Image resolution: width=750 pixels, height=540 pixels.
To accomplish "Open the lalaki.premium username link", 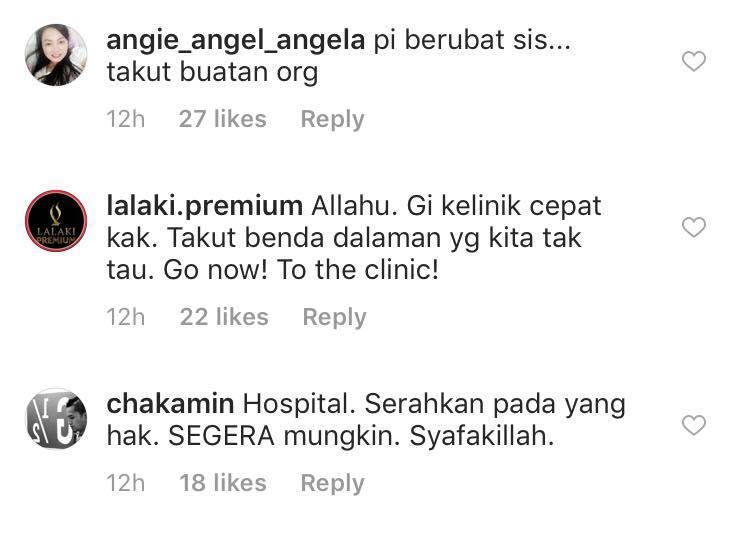I will coord(203,207).
